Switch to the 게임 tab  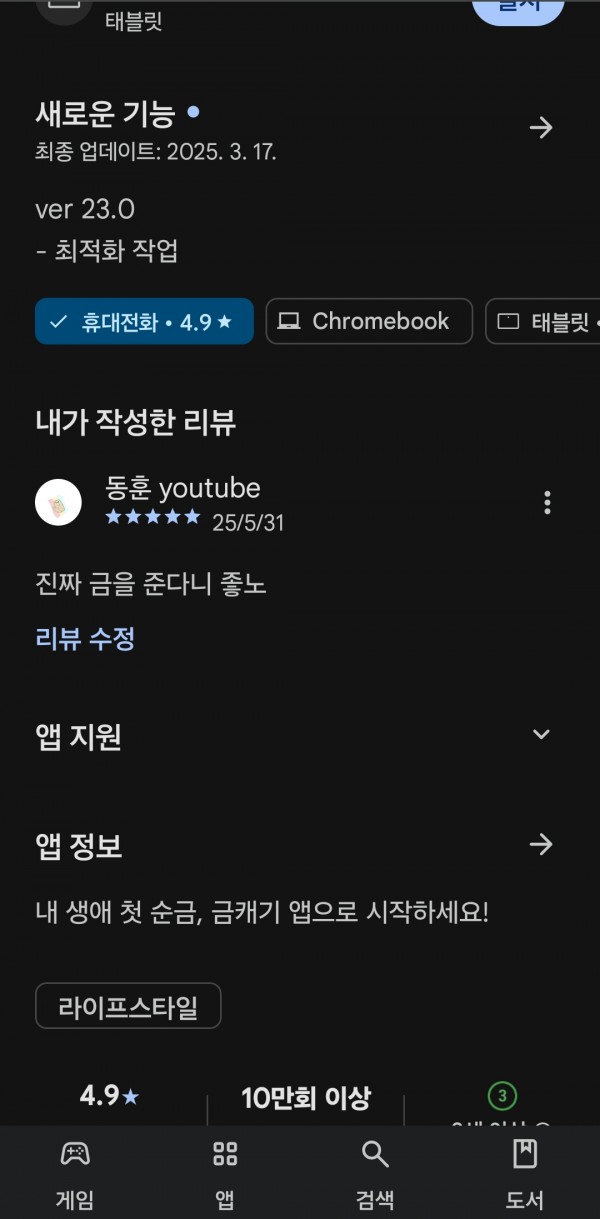pyautogui.click(x=75, y=1174)
